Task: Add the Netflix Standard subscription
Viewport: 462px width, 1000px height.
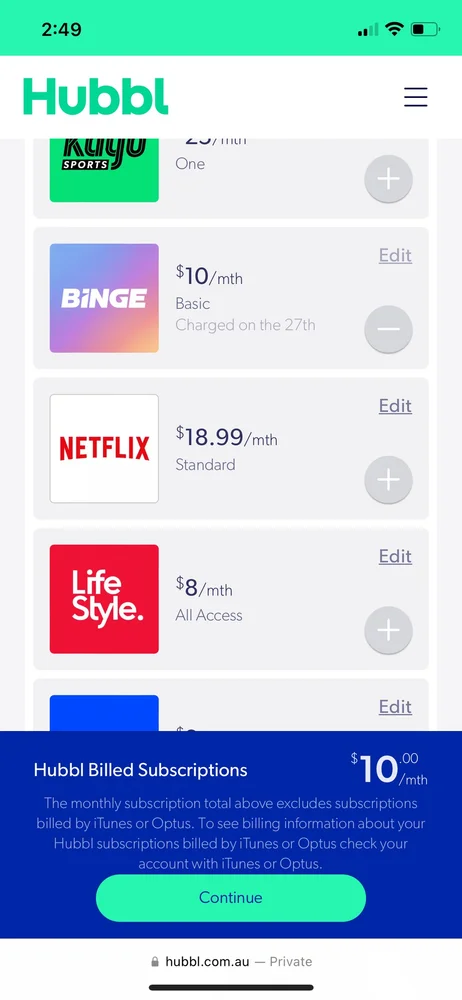Action: coord(389,480)
